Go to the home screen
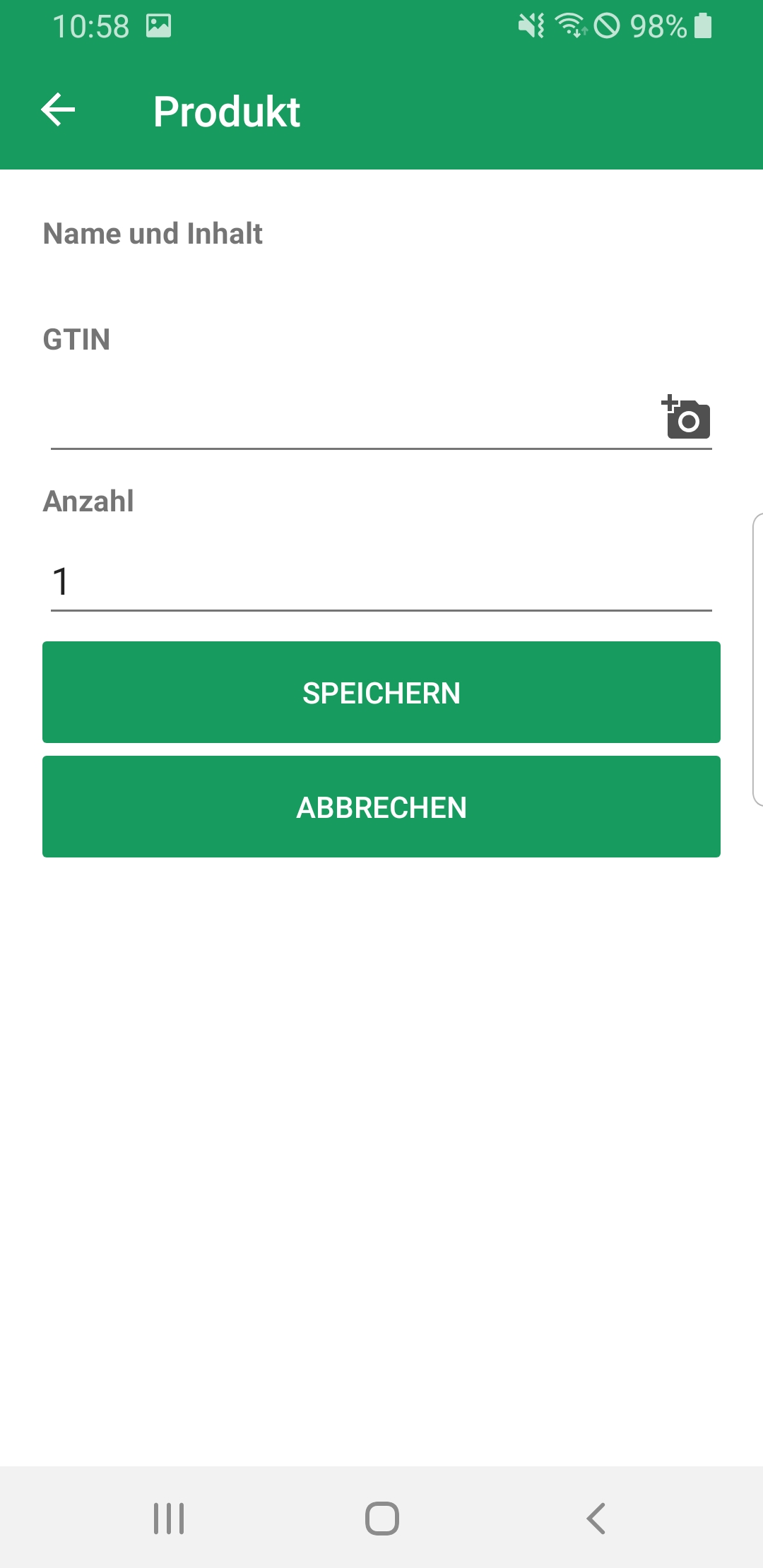Viewport: 763px width, 1568px height. click(381, 1518)
